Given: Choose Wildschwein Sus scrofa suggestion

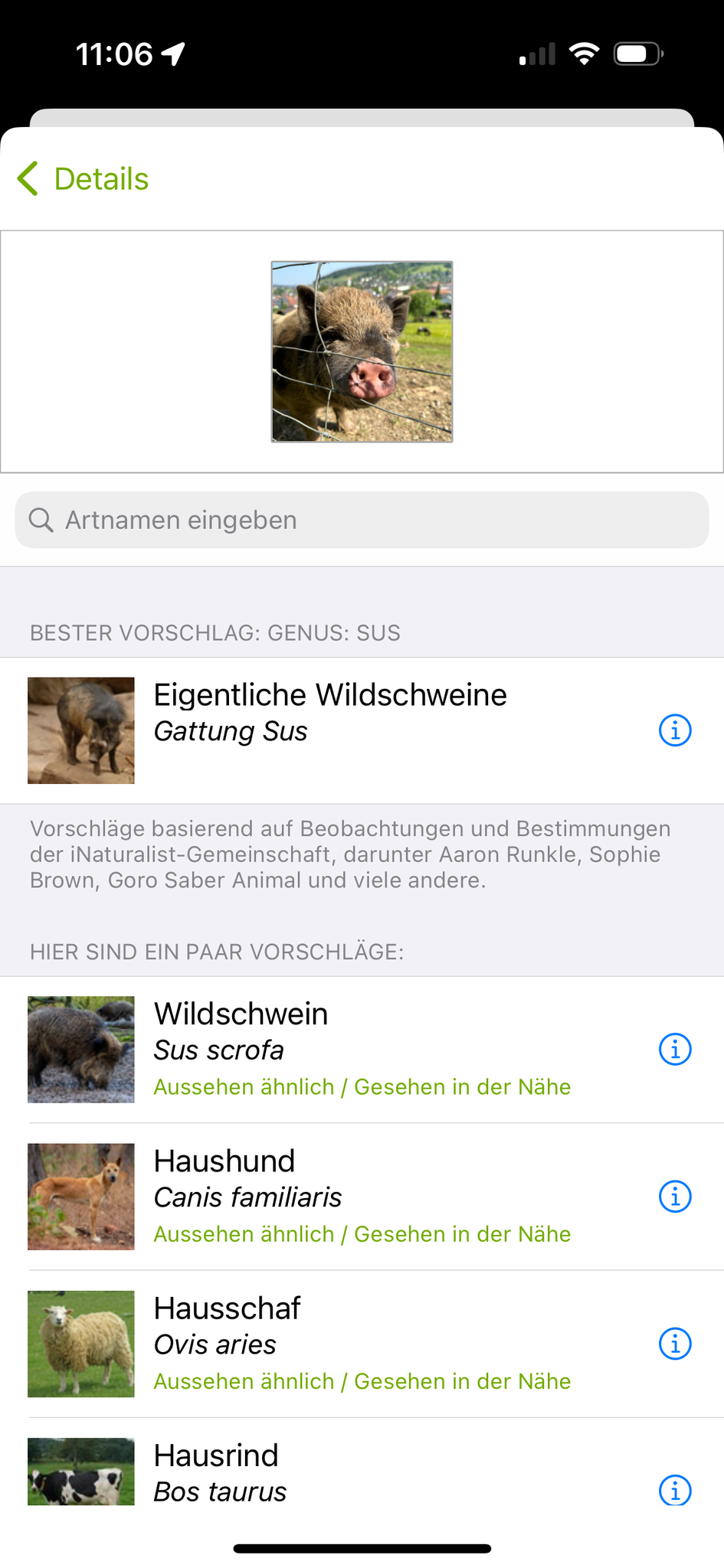Looking at the screenshot, I should pyautogui.click(x=329, y=1048).
